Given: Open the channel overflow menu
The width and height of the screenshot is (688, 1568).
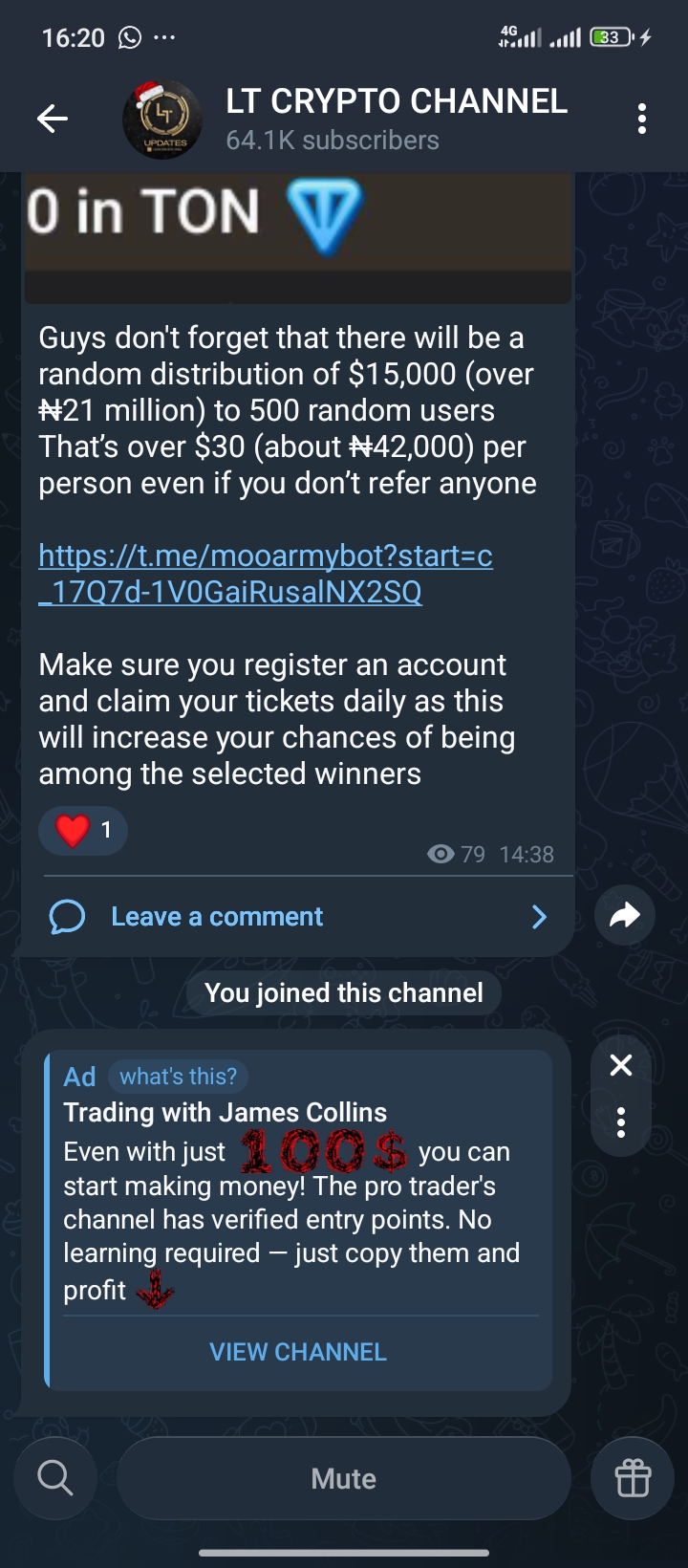Looking at the screenshot, I should pos(641,119).
